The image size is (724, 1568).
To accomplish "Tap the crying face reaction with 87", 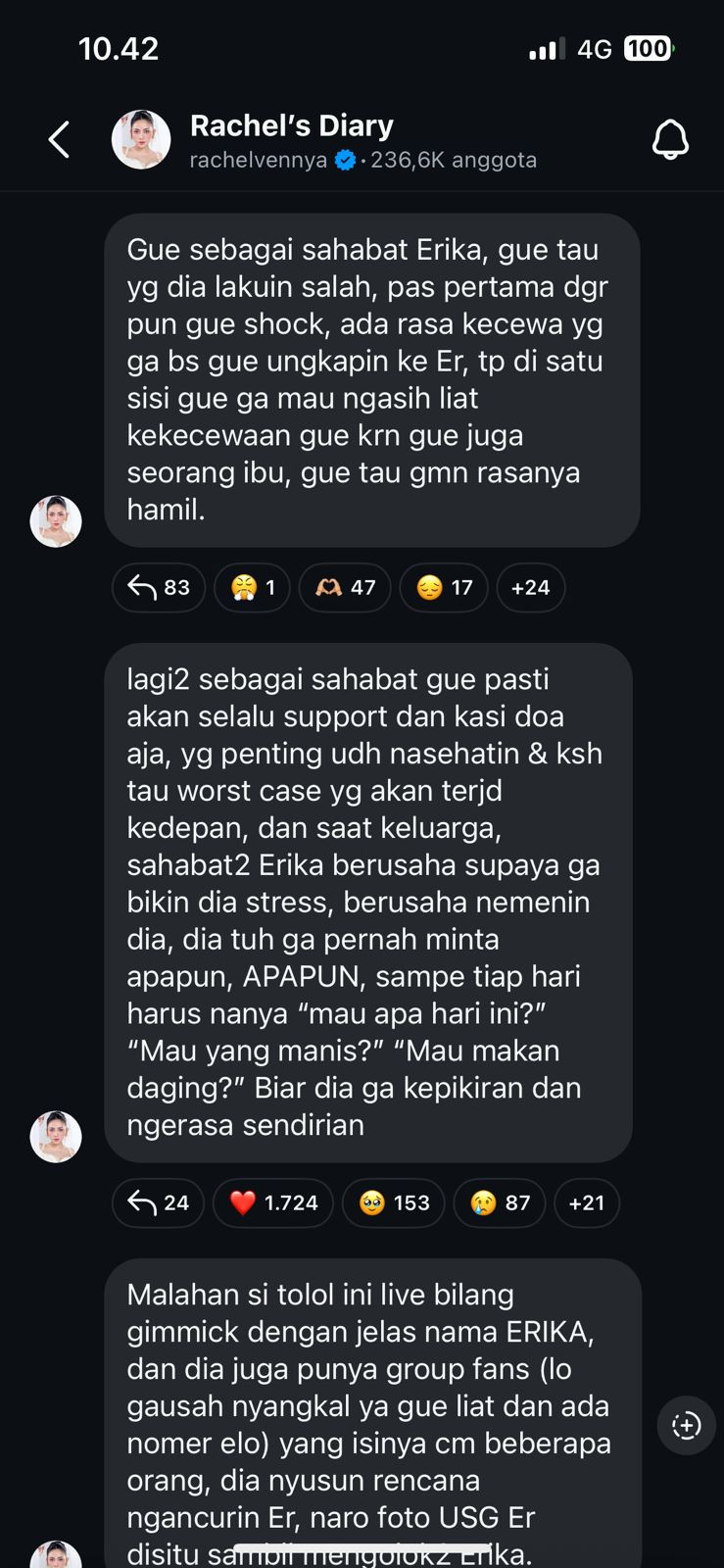I will 500,1202.
